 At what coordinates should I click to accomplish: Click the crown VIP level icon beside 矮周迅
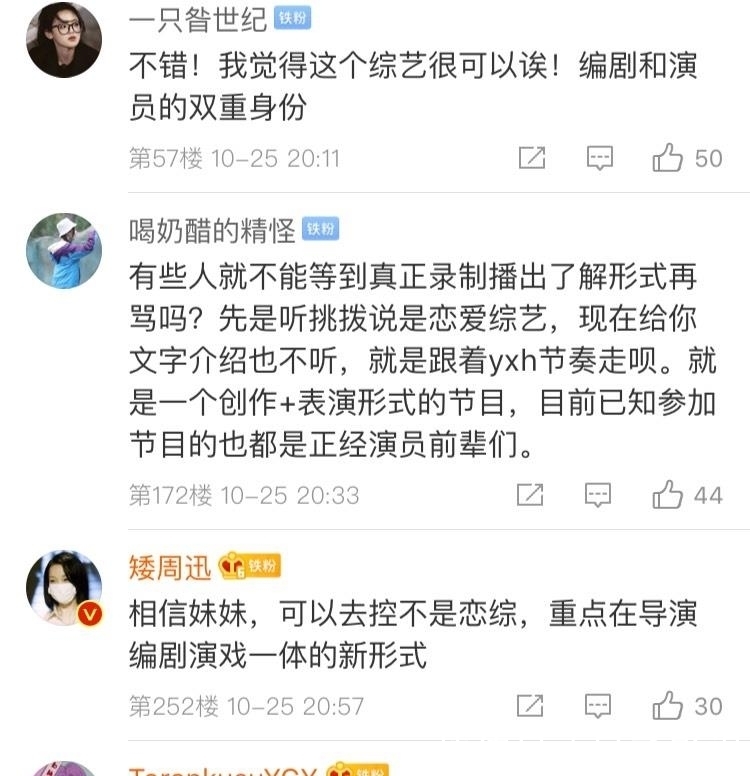click(x=233, y=566)
